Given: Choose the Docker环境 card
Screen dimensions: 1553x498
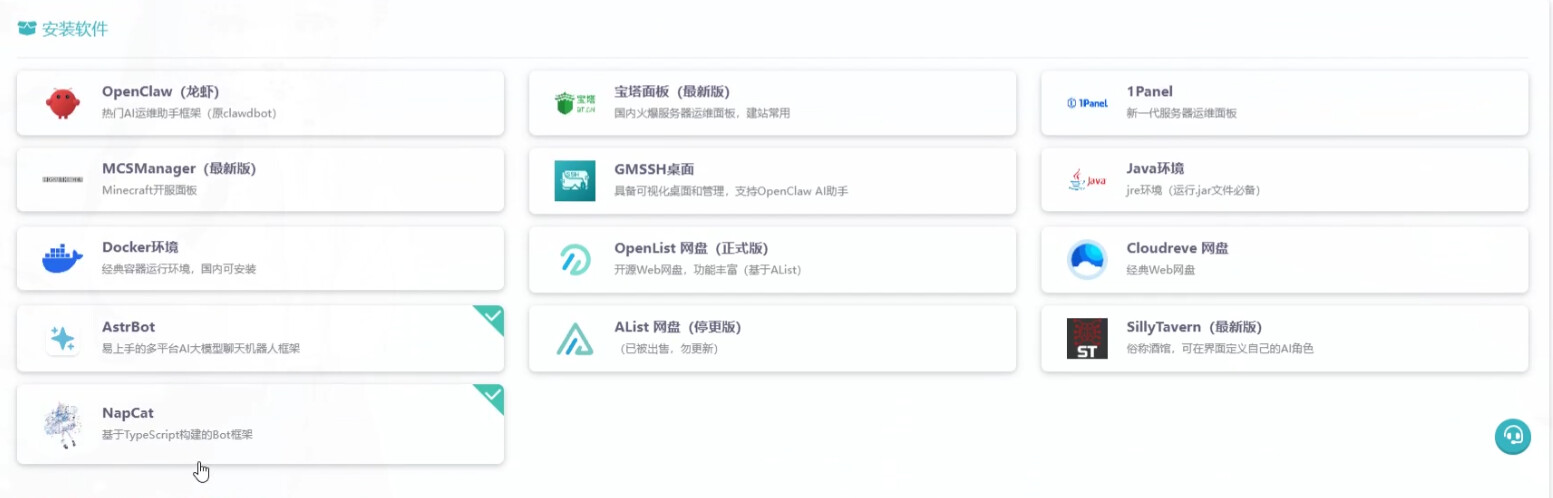Looking at the screenshot, I should point(260,259).
